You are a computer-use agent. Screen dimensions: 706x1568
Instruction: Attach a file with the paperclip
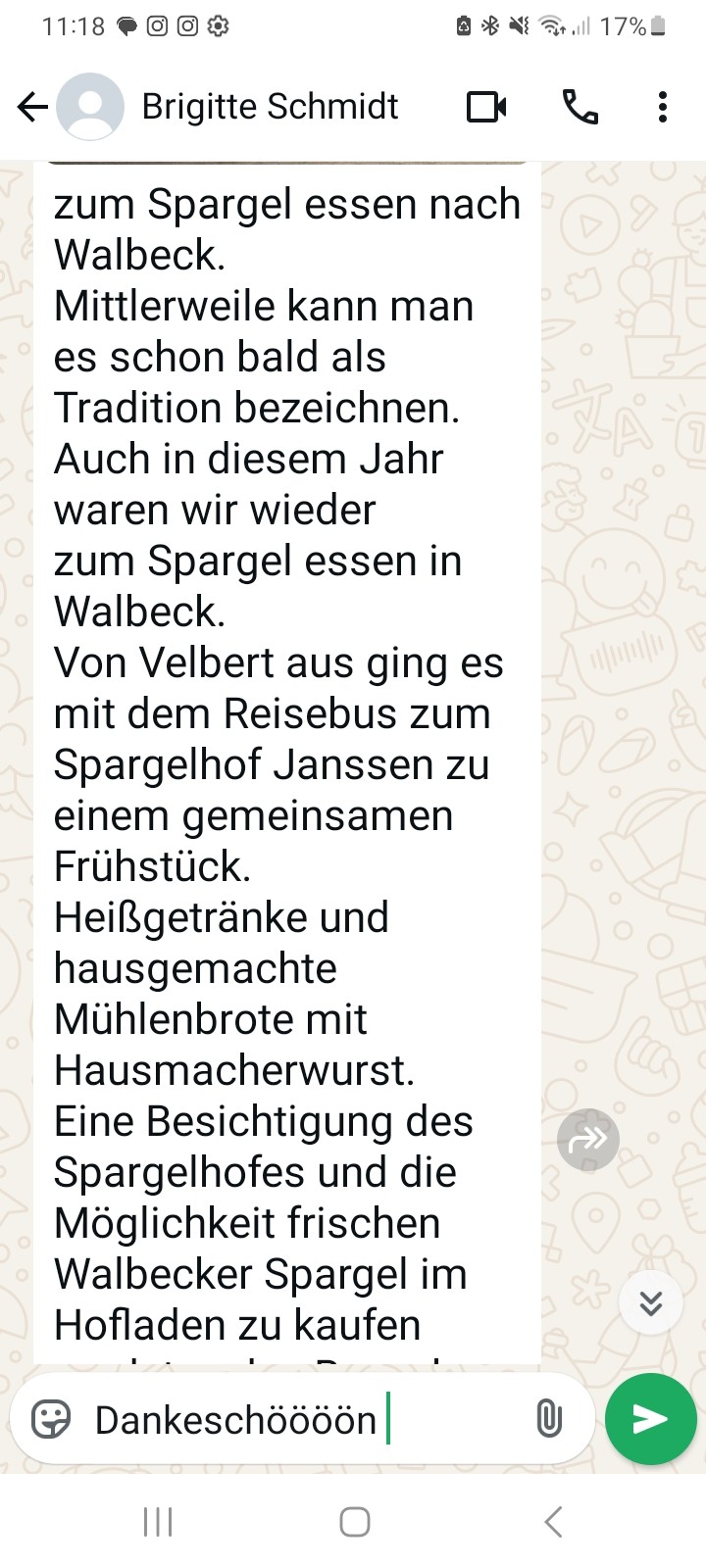click(x=549, y=1419)
